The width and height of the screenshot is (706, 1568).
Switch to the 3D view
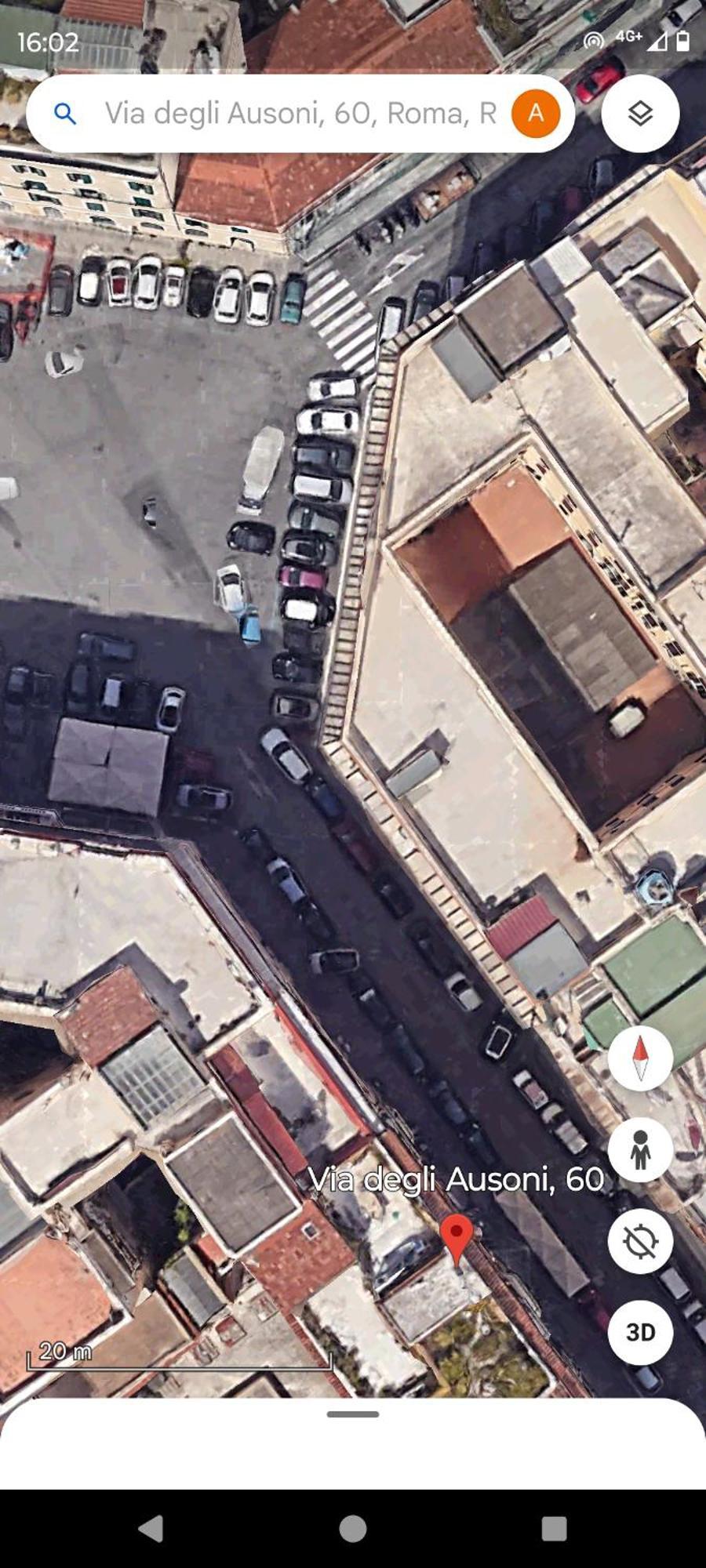640,1332
